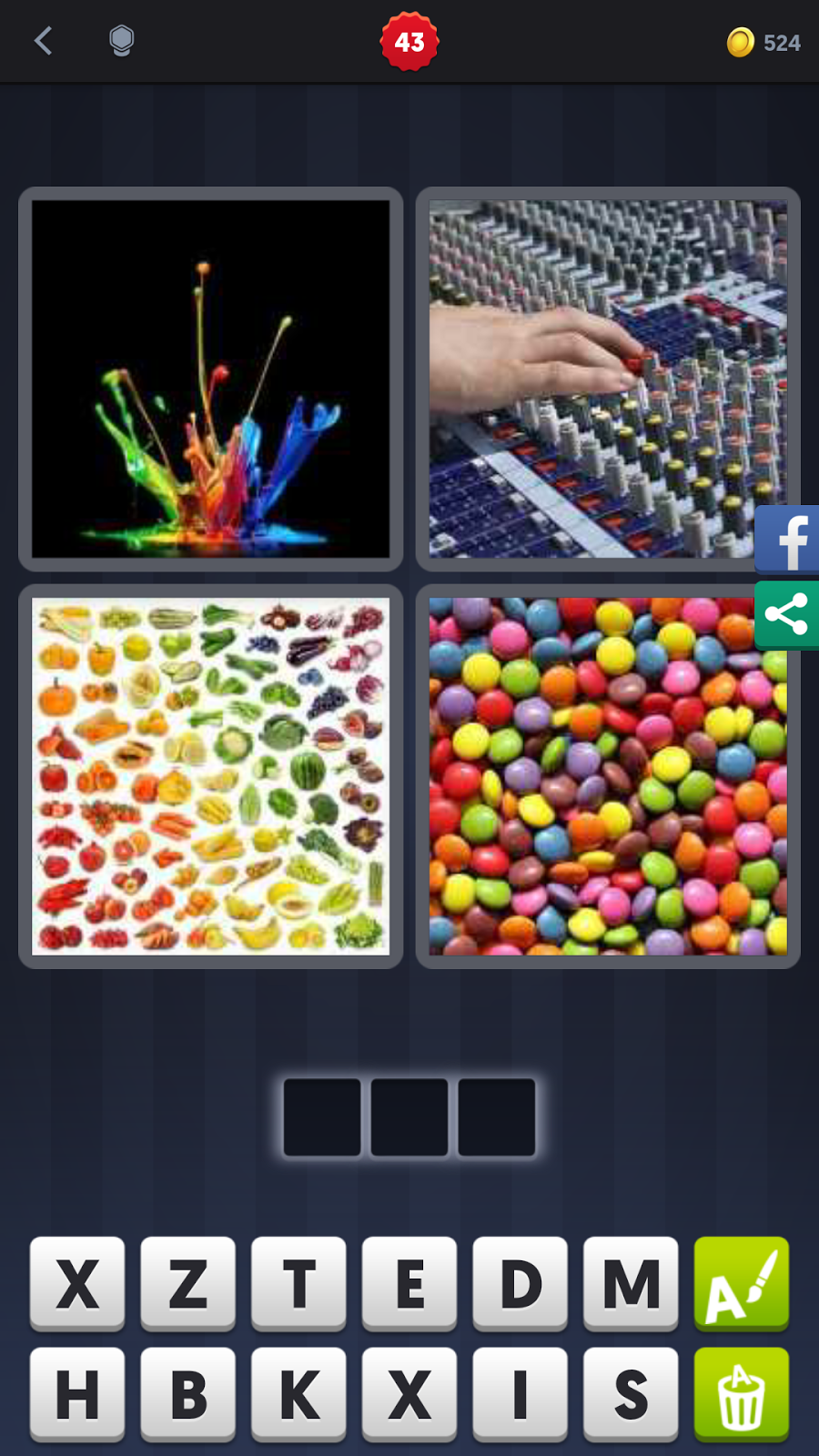View the audio mixing console image
Viewport: 819px width, 1456px height.
point(608,379)
